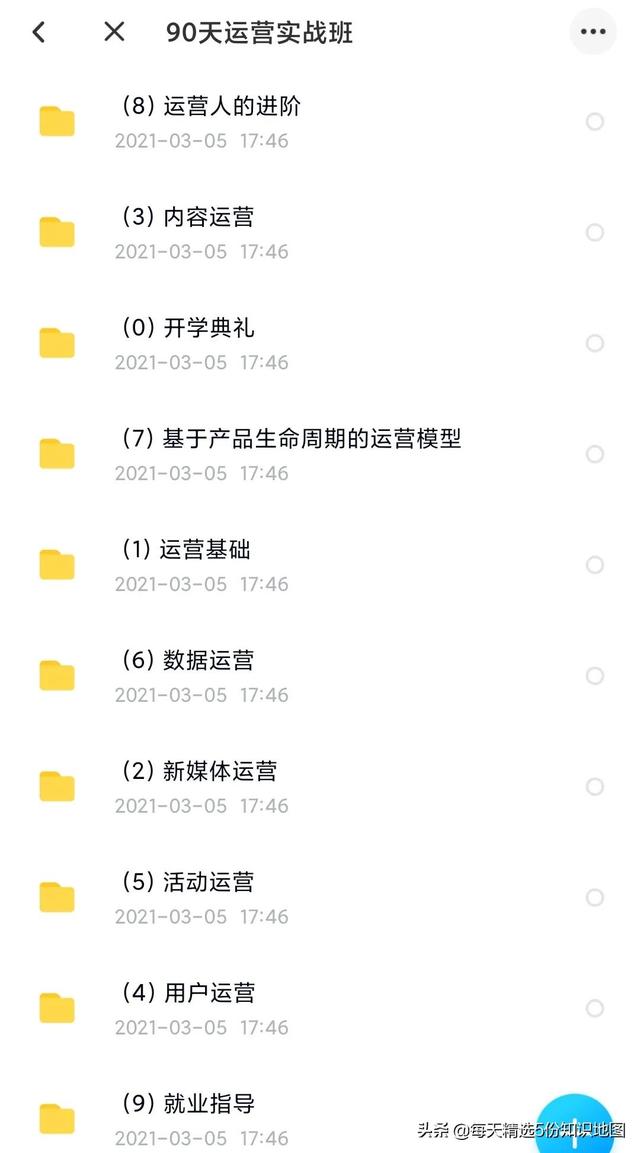Select the (0) 开学典礼 folder circle

point(594,343)
